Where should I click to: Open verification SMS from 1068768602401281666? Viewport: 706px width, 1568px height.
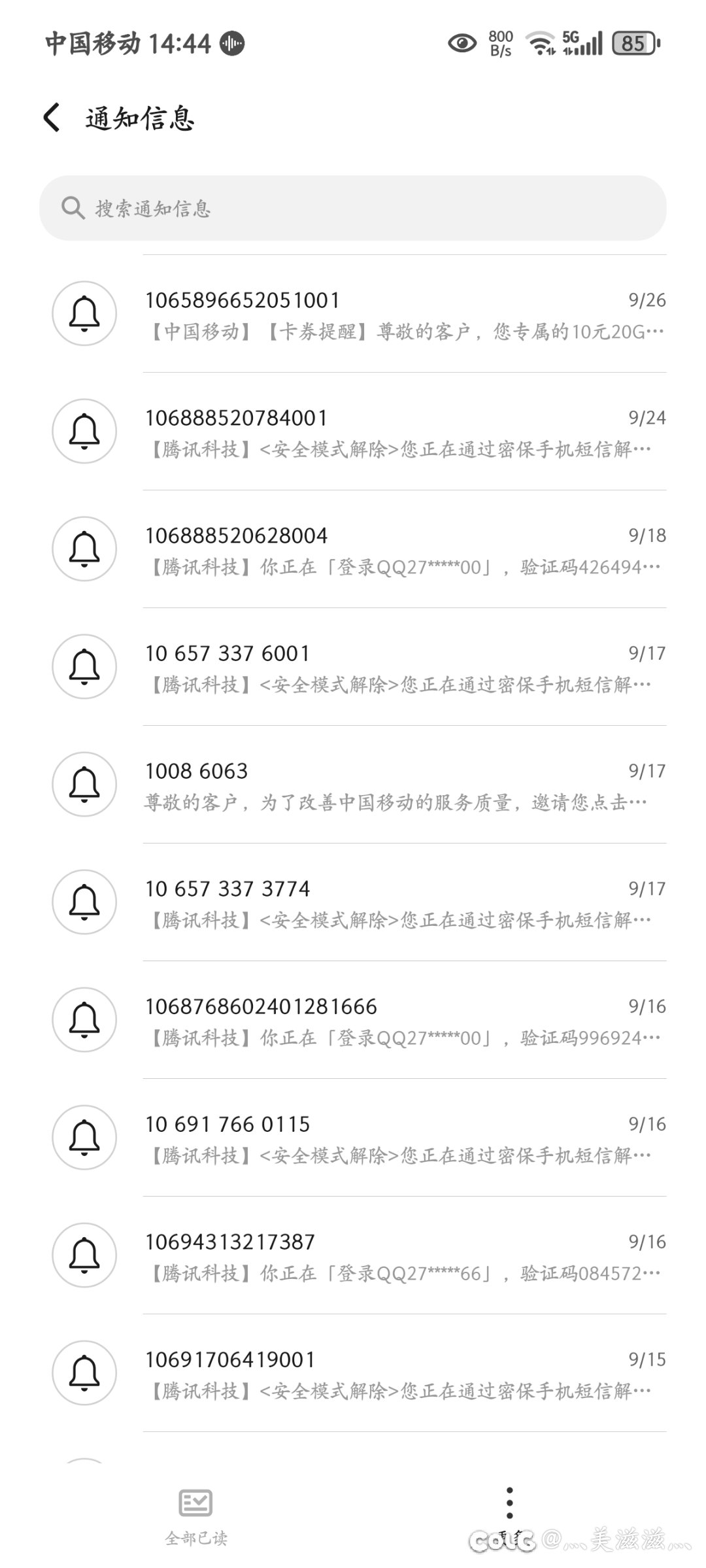click(x=404, y=1021)
